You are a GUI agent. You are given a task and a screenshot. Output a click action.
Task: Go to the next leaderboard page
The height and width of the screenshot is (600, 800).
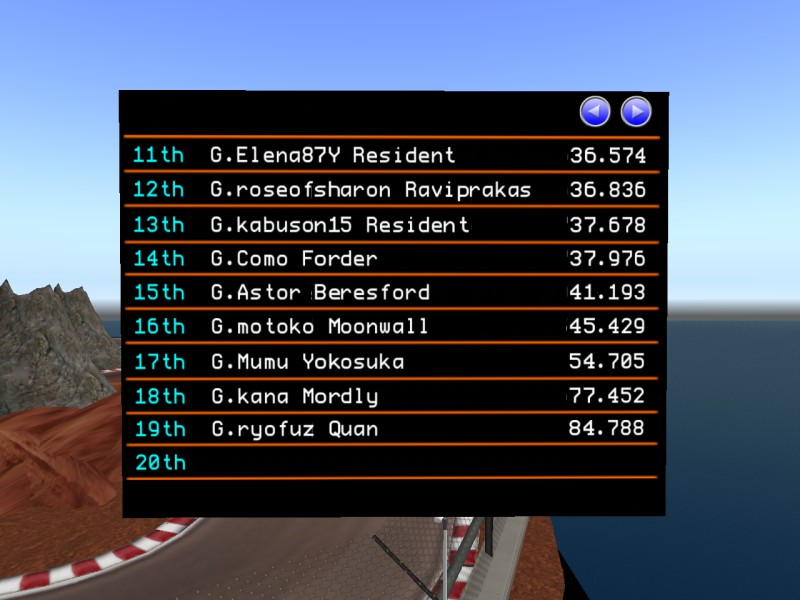click(x=636, y=111)
